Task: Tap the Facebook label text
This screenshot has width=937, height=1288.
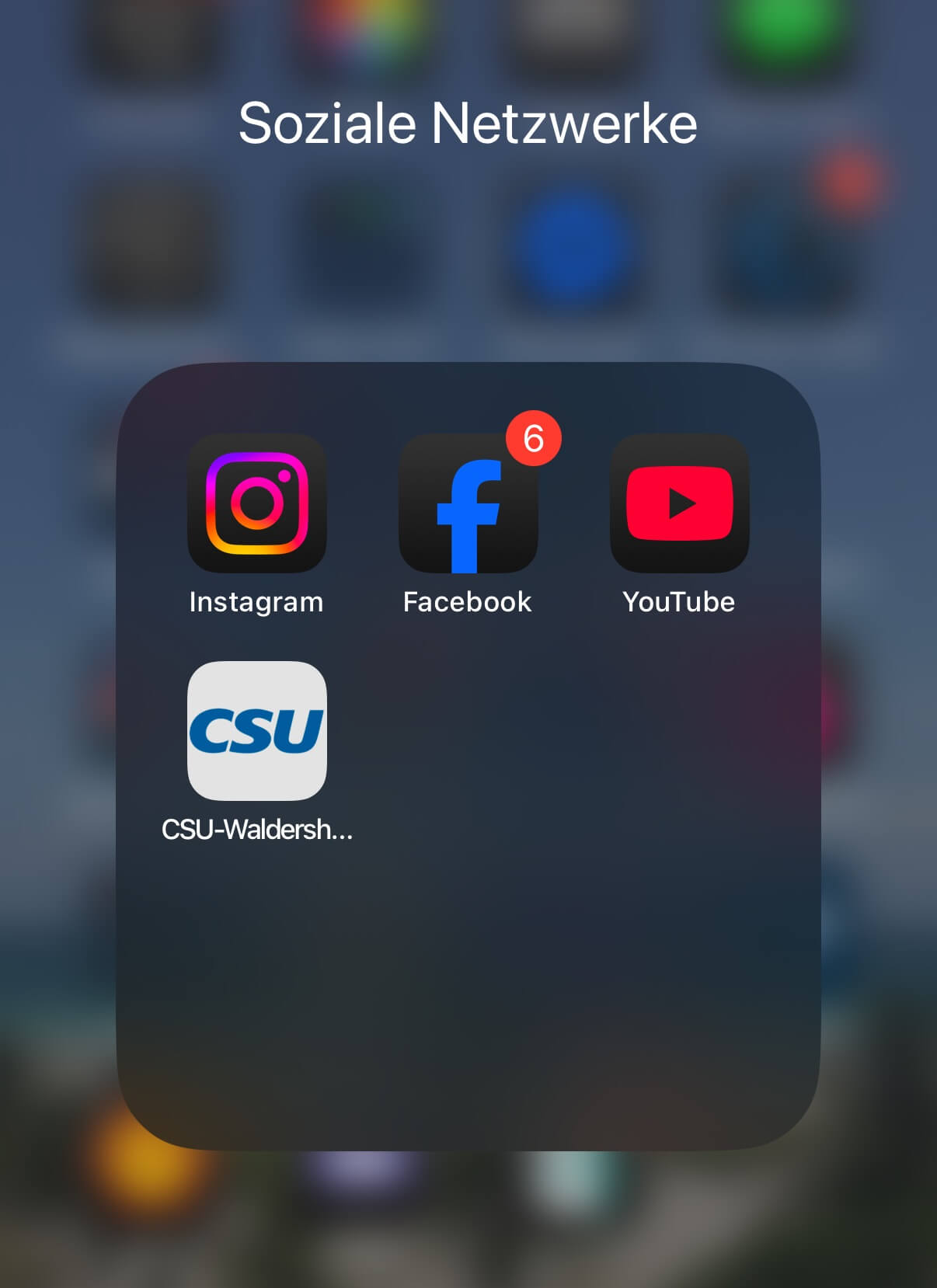Action: [467, 601]
